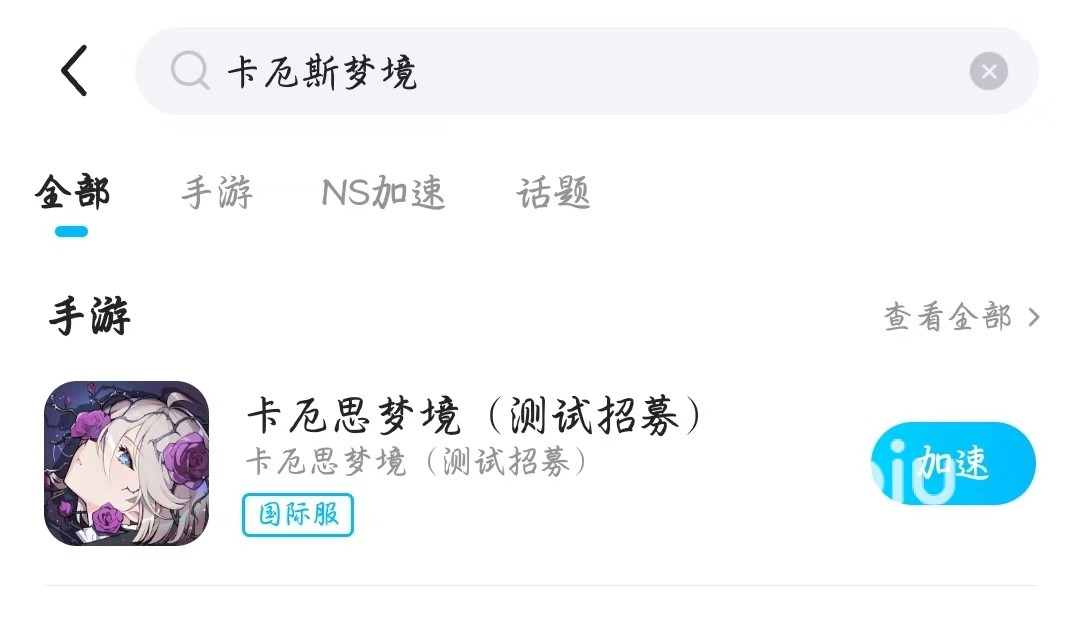Go back using the back arrow
Viewport: 1080px width, 626px height.
tap(74, 71)
